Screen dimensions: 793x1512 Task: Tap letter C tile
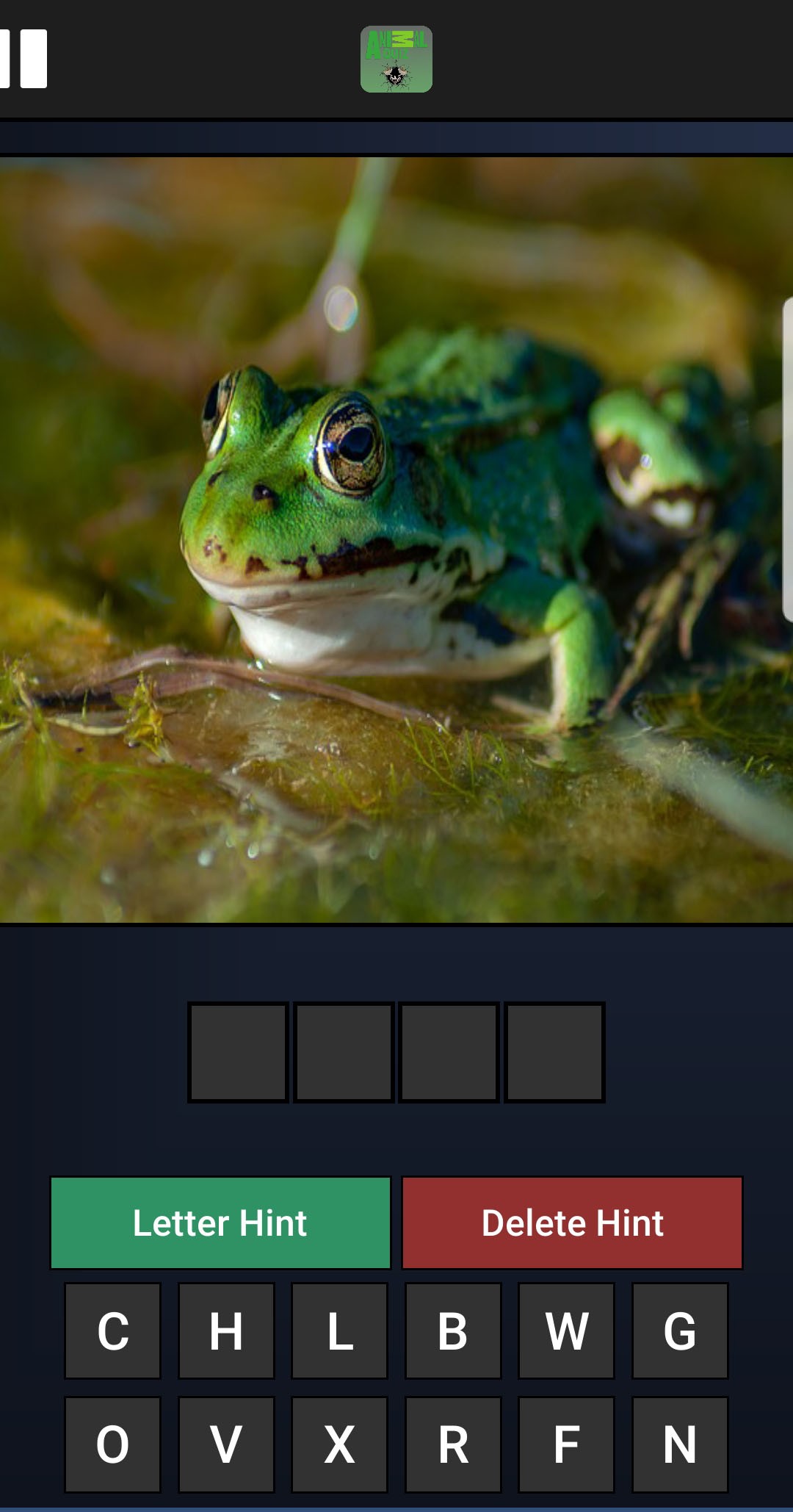click(x=112, y=1331)
